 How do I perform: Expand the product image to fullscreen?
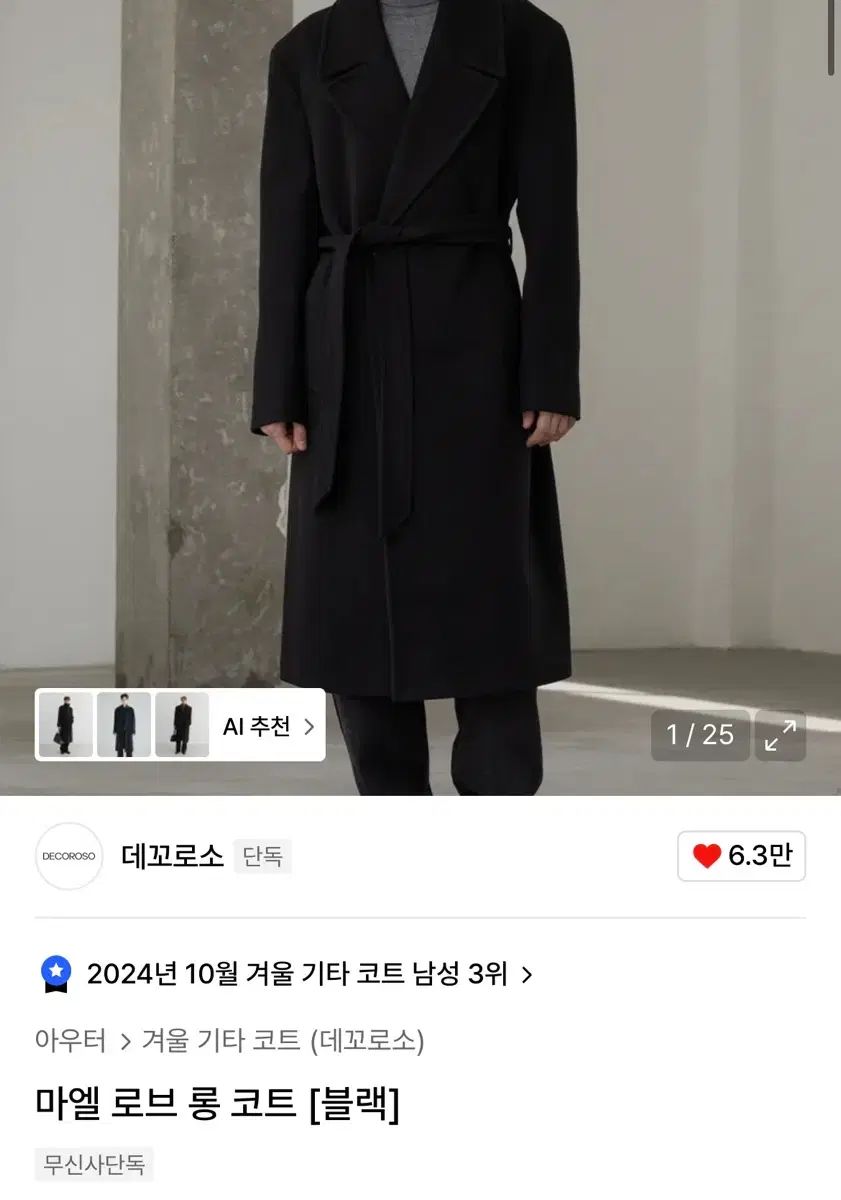coord(780,735)
